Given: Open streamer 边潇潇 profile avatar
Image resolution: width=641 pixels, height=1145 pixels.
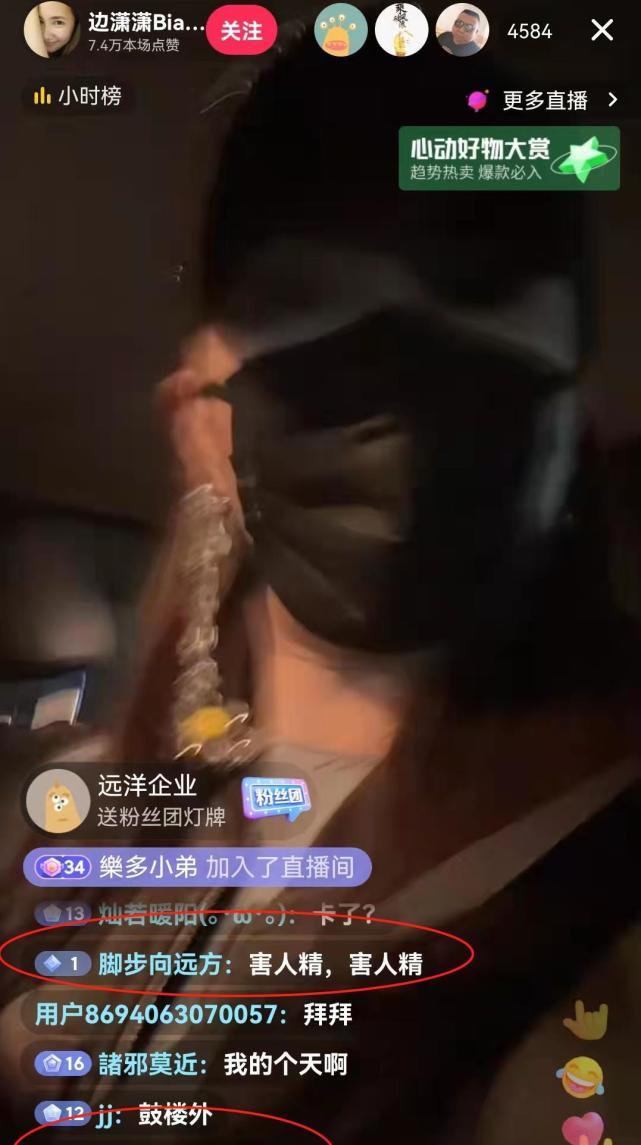Looking at the screenshot, I should 51,30.
